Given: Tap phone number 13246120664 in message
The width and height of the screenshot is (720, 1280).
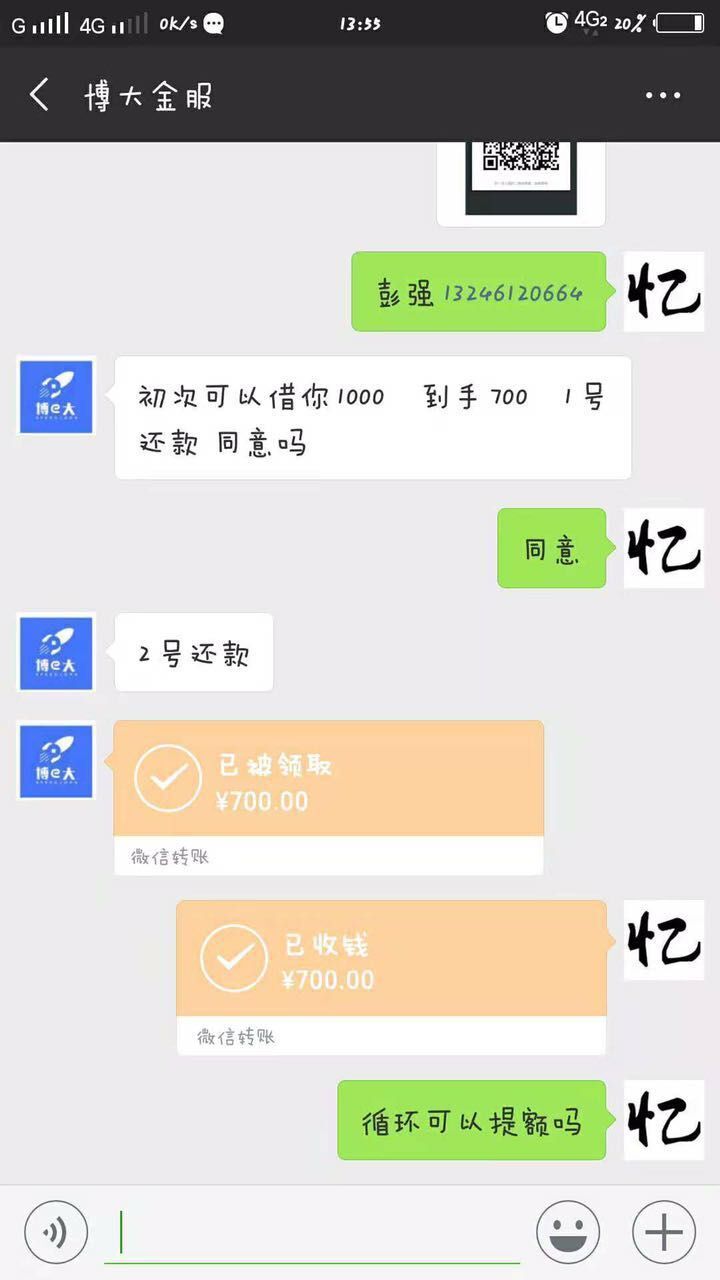Looking at the screenshot, I should pos(512,293).
